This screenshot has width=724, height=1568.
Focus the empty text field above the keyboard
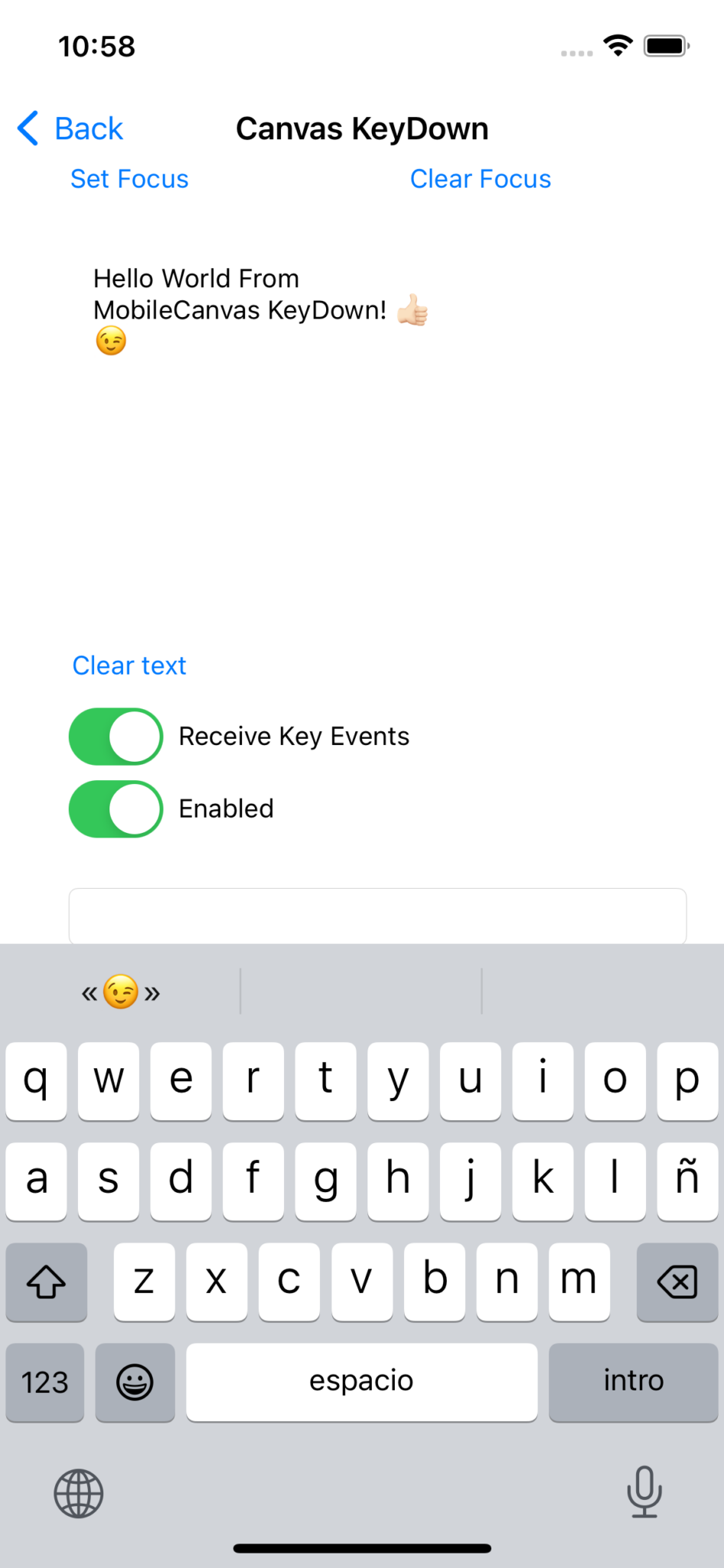tap(377, 916)
